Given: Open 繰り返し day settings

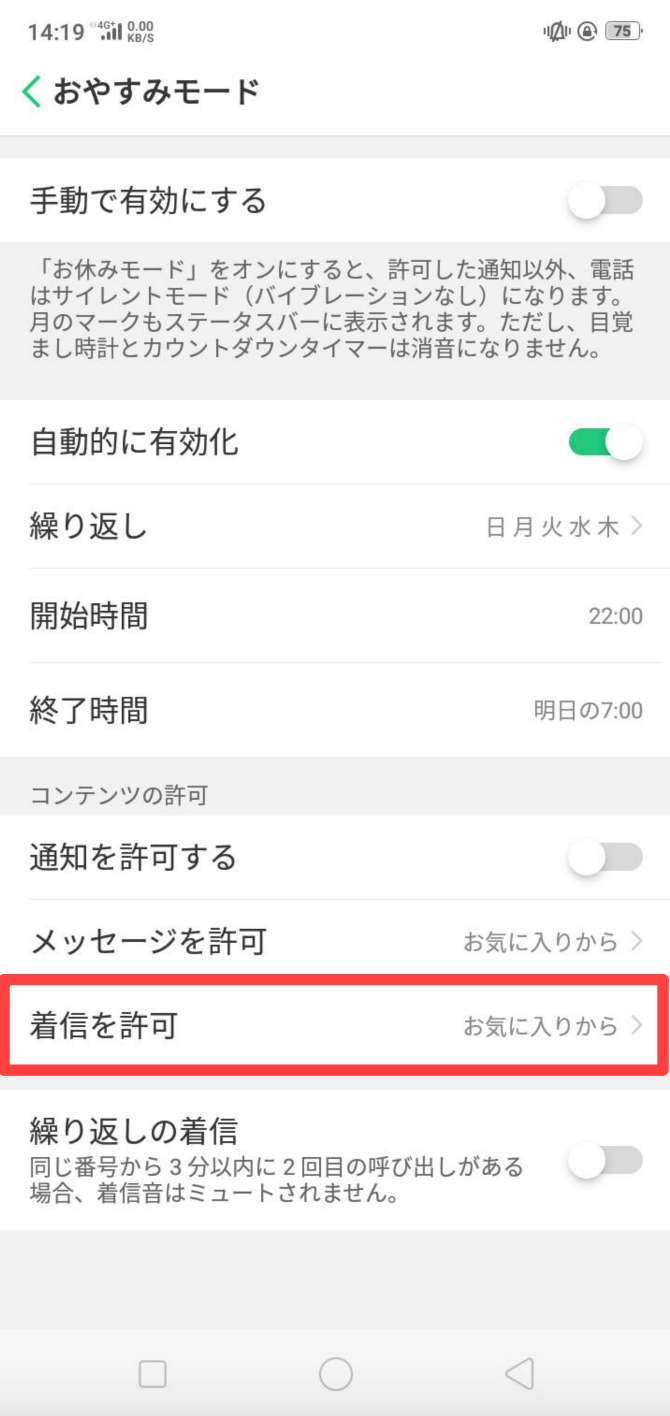Looking at the screenshot, I should [335, 527].
